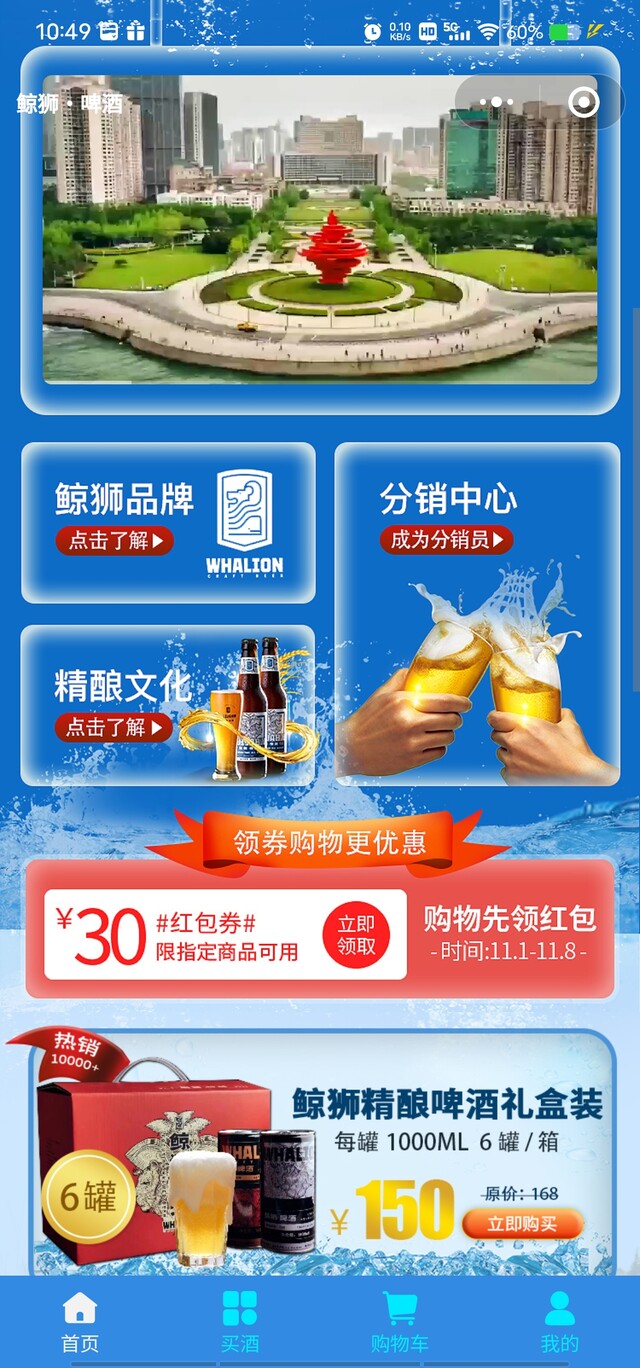Tap 立即购买 for the beer gift box
640x1368 pixels.
pyautogui.click(x=521, y=1224)
